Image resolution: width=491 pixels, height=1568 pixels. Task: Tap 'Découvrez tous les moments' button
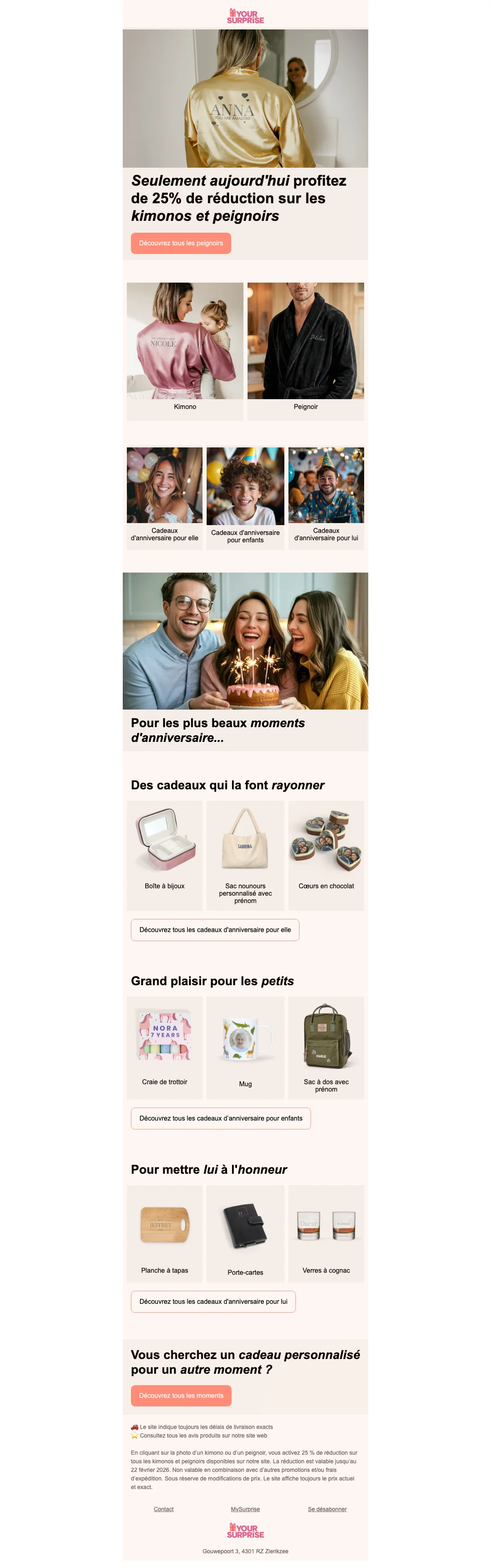(181, 1396)
